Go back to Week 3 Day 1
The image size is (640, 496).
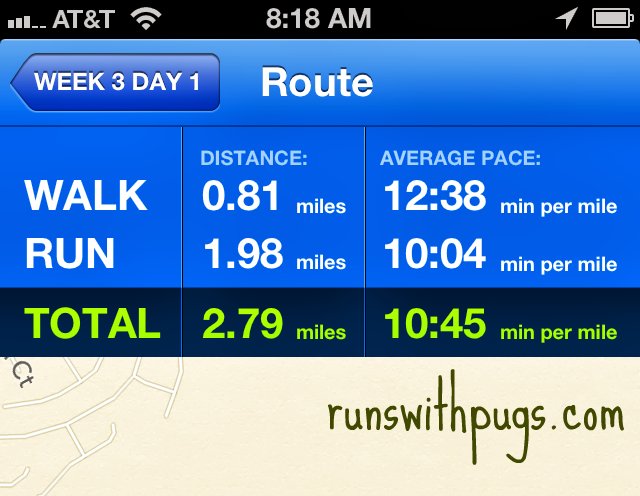pos(116,82)
